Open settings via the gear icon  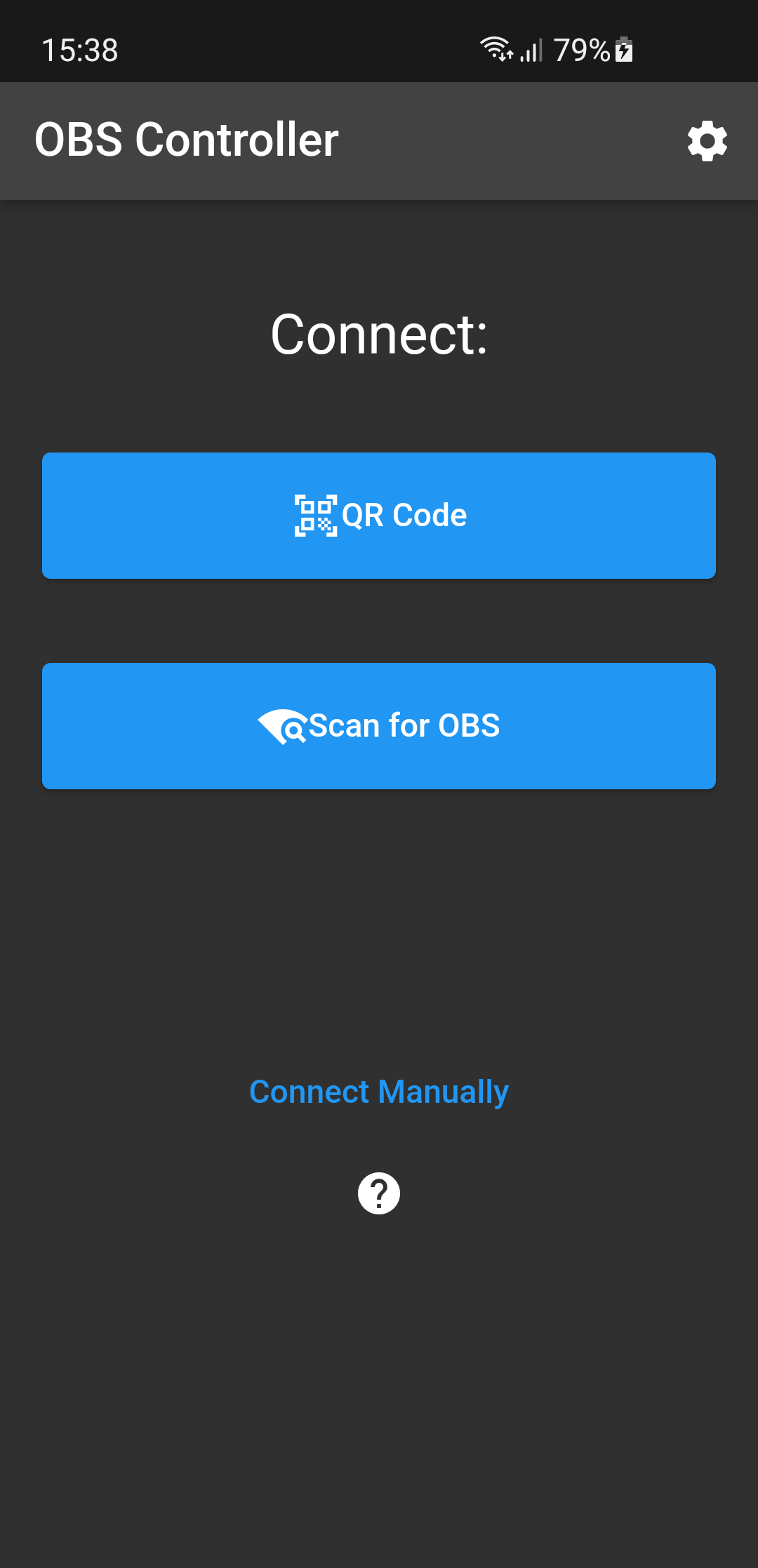tap(707, 141)
